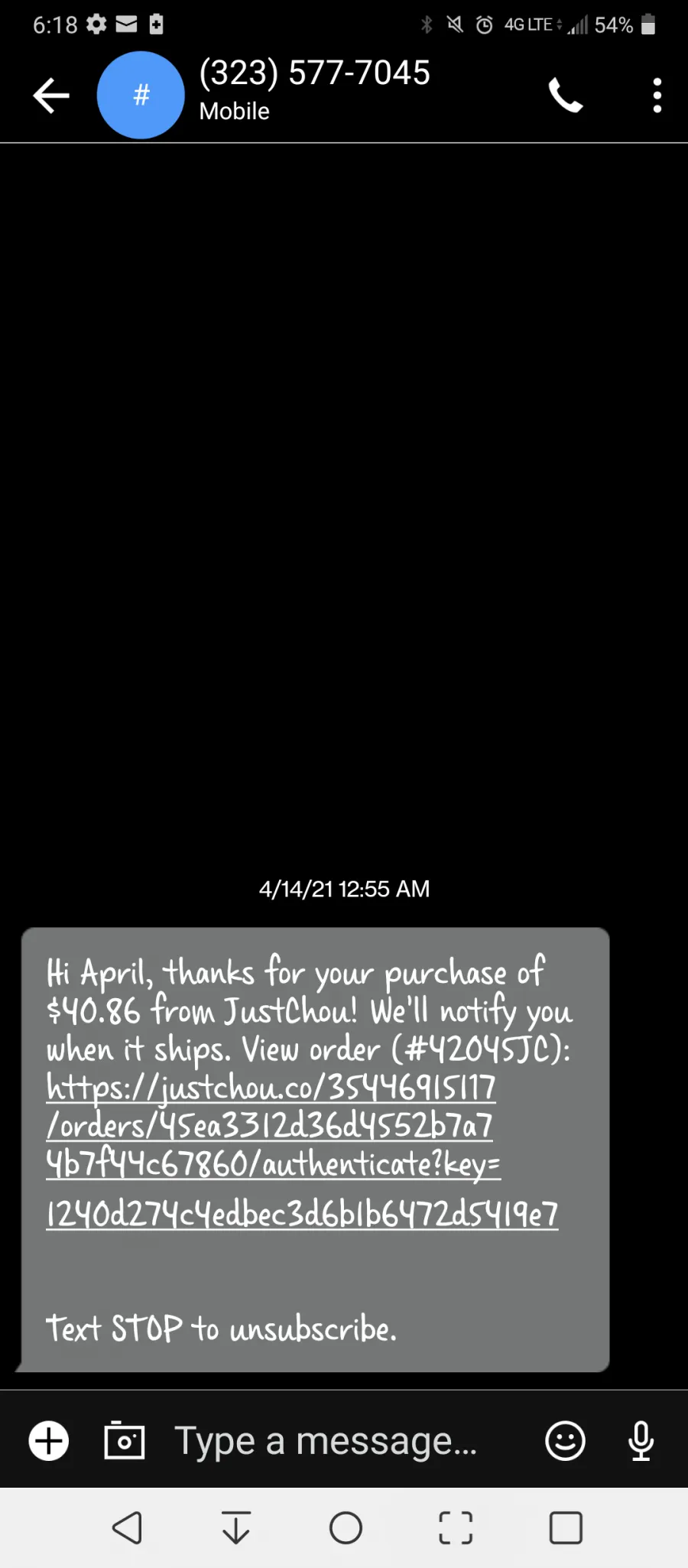This screenshot has width=688, height=1568.
Task: Tap the system home button
Action: (346, 1528)
